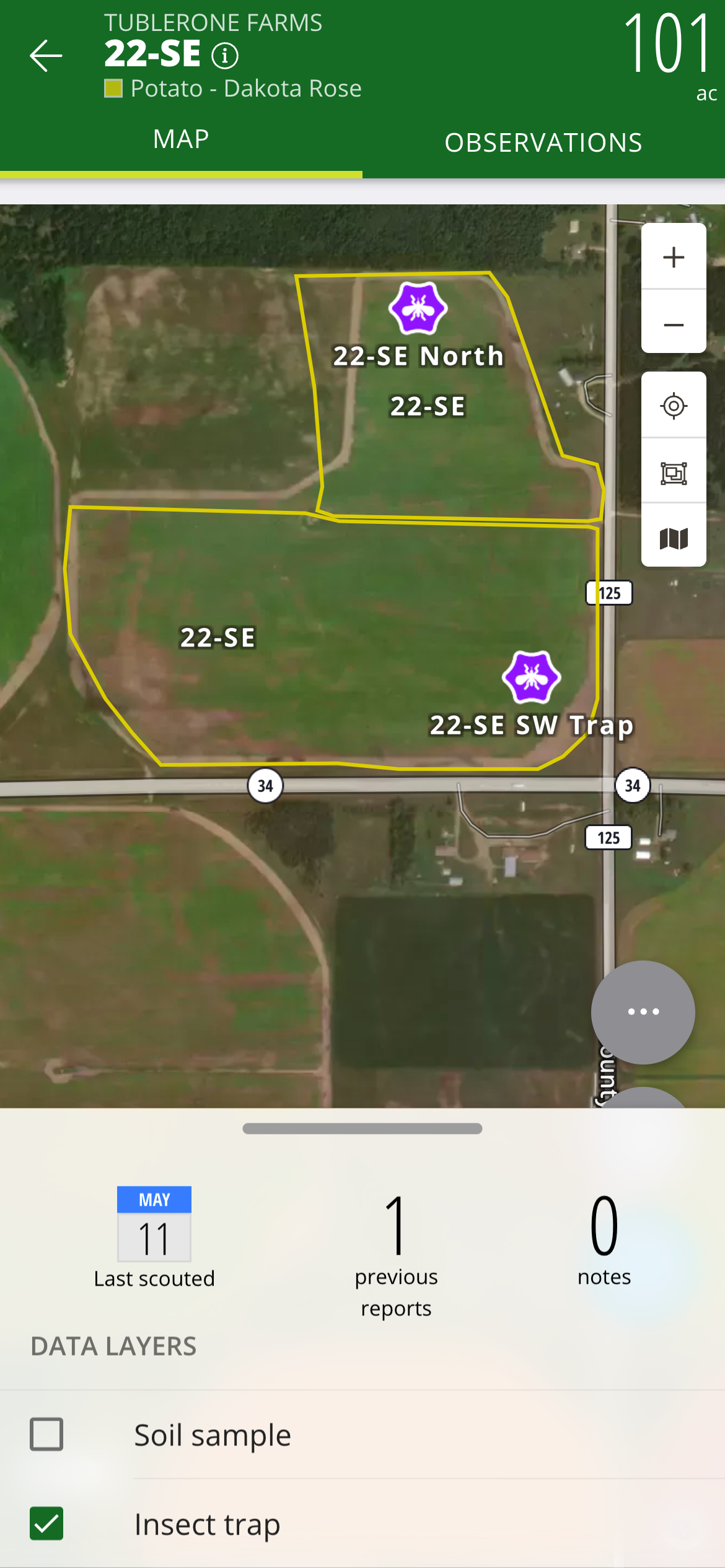Zoom out on the map
Screen dimensions: 725x1568
pos(674,324)
